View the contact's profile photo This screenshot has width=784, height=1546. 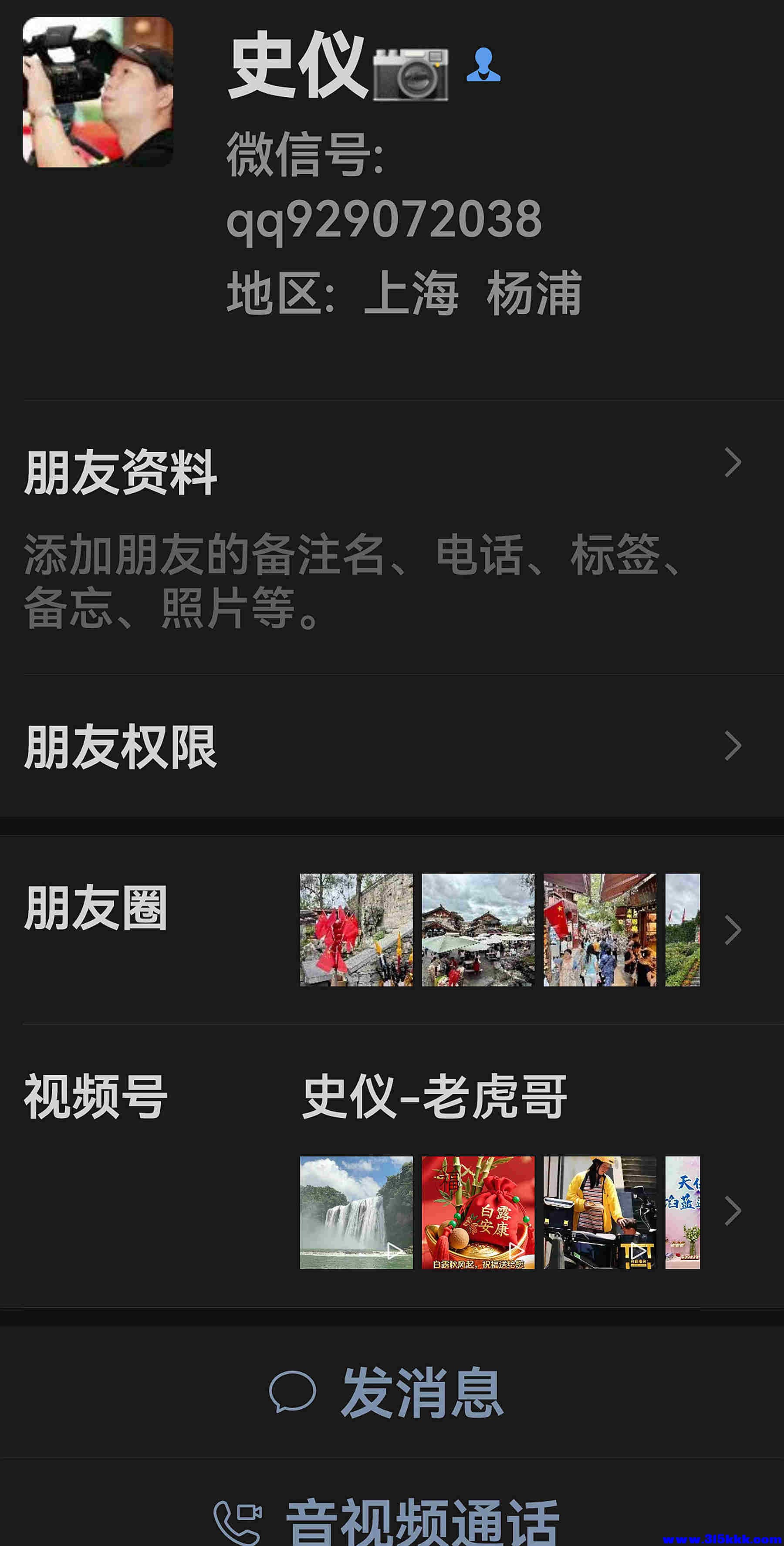pyautogui.click(x=98, y=92)
